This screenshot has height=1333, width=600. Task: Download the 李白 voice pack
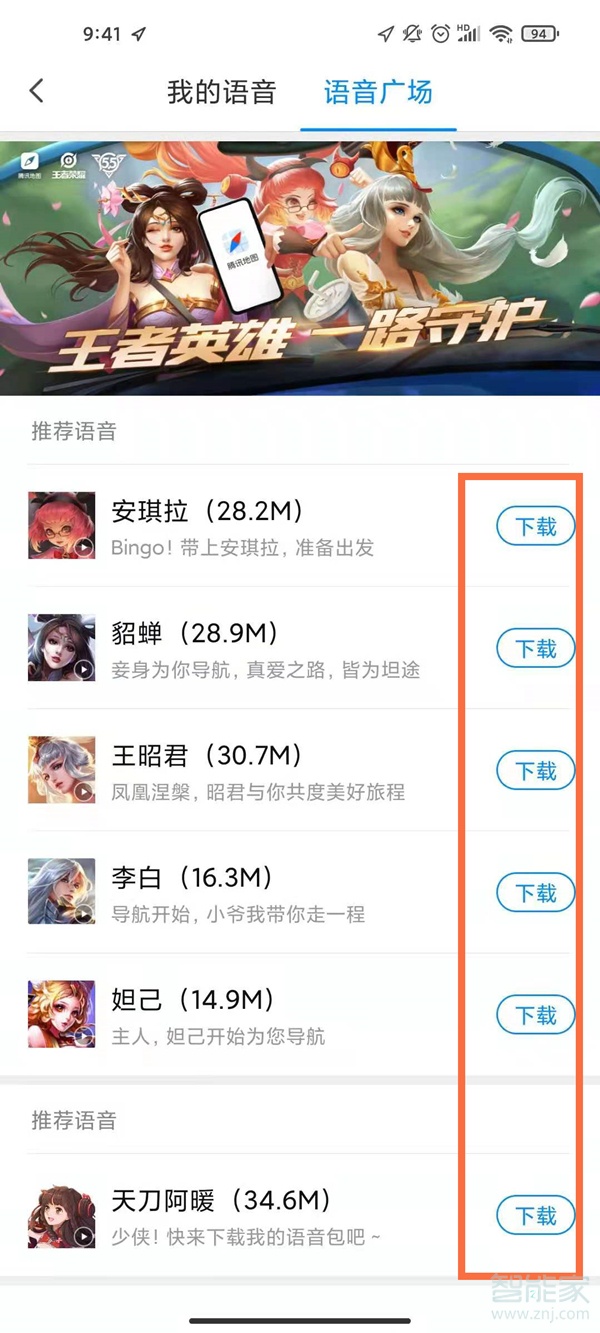tap(535, 893)
